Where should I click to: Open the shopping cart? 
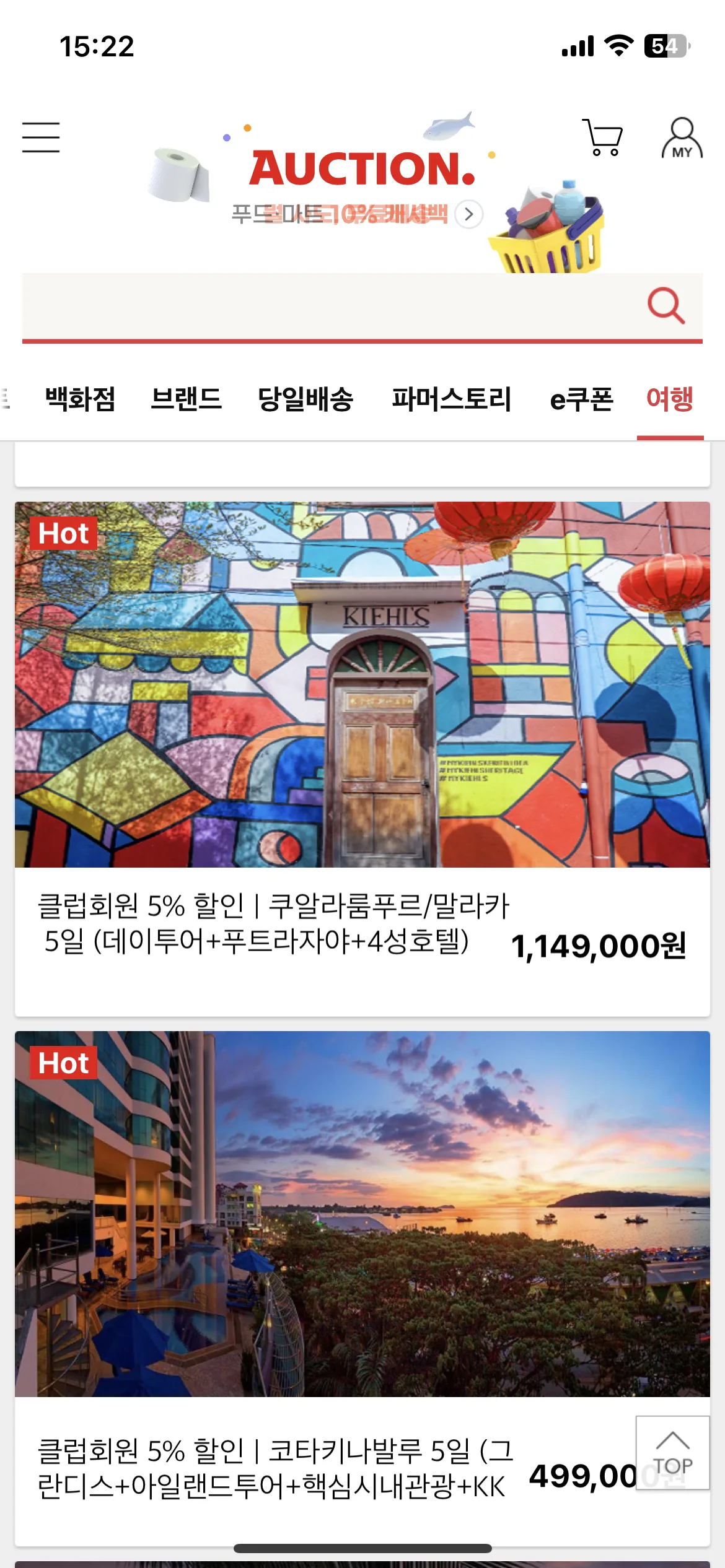(602, 137)
